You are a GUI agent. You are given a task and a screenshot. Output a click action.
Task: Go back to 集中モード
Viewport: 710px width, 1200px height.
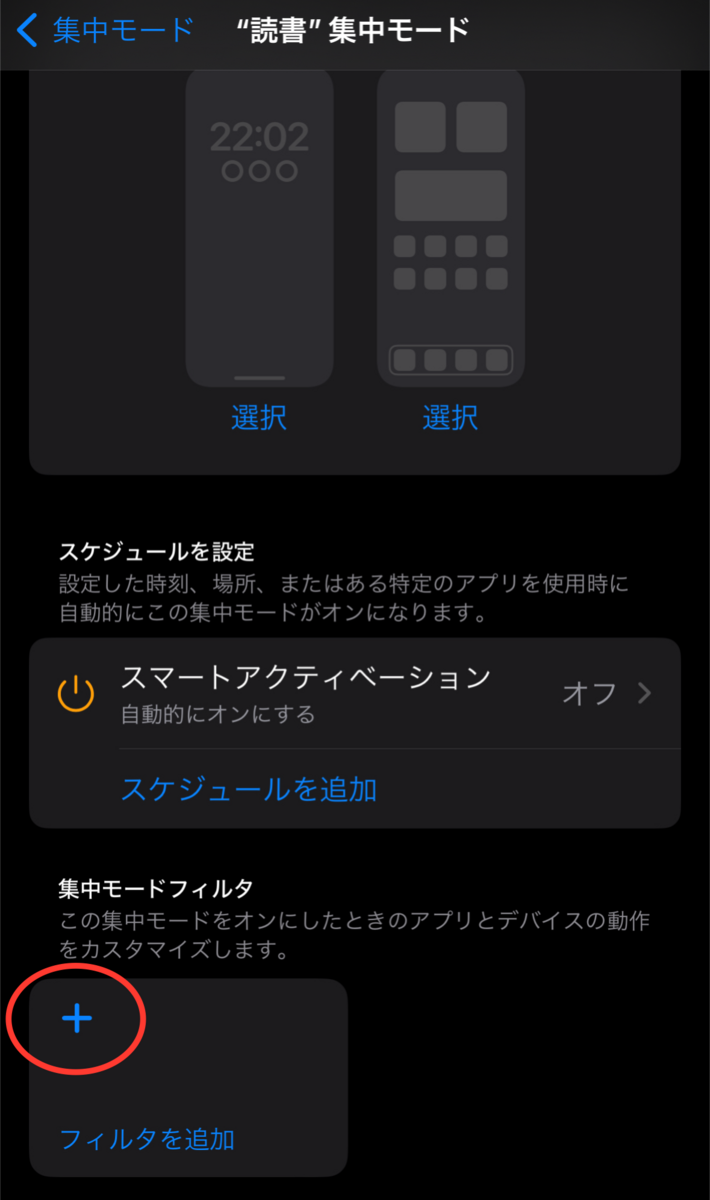[105, 30]
